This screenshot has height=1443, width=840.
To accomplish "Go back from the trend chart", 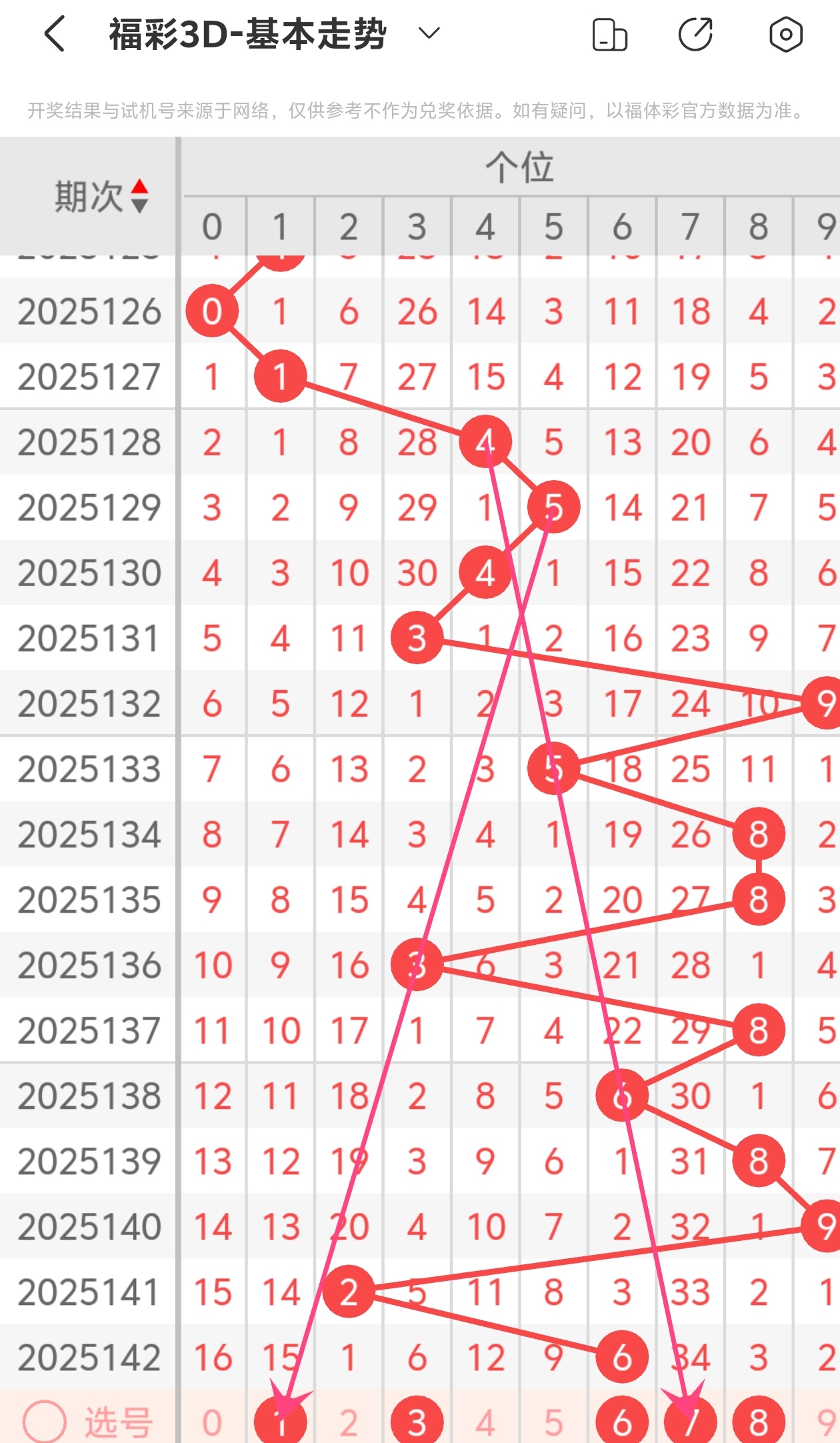I will click(x=55, y=34).
